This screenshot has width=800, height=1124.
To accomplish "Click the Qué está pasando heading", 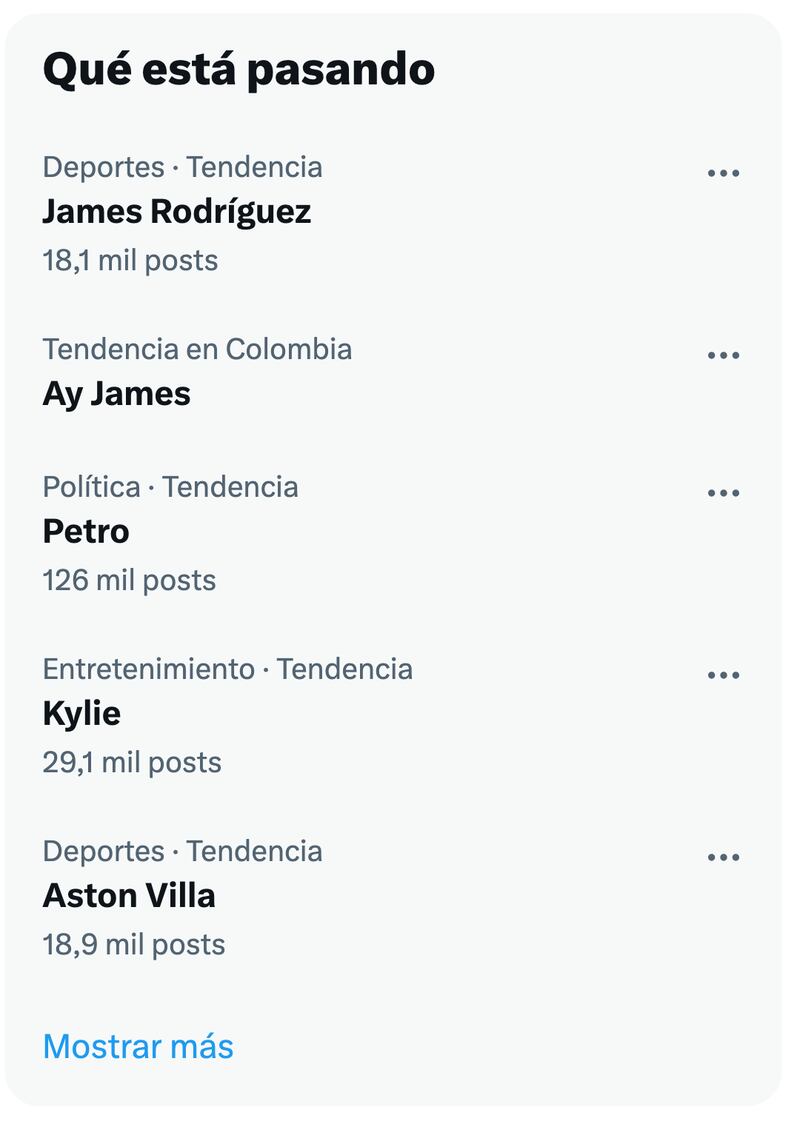I will (239, 68).
